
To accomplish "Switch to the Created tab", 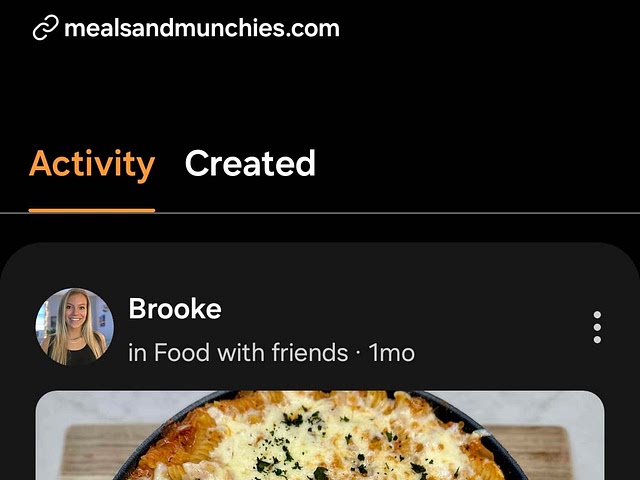I will [250, 164].
